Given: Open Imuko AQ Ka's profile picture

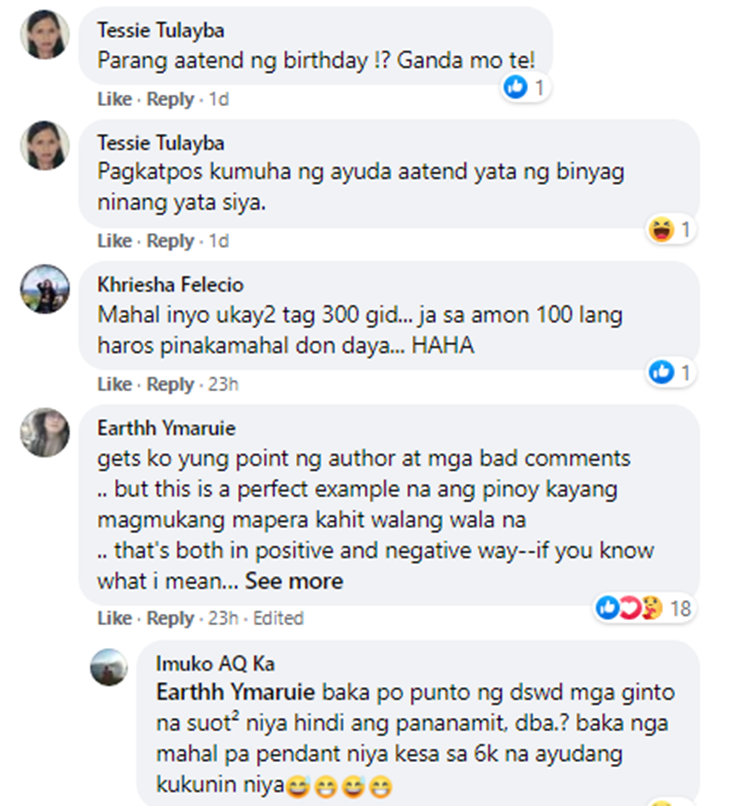Looking at the screenshot, I should tap(109, 667).
